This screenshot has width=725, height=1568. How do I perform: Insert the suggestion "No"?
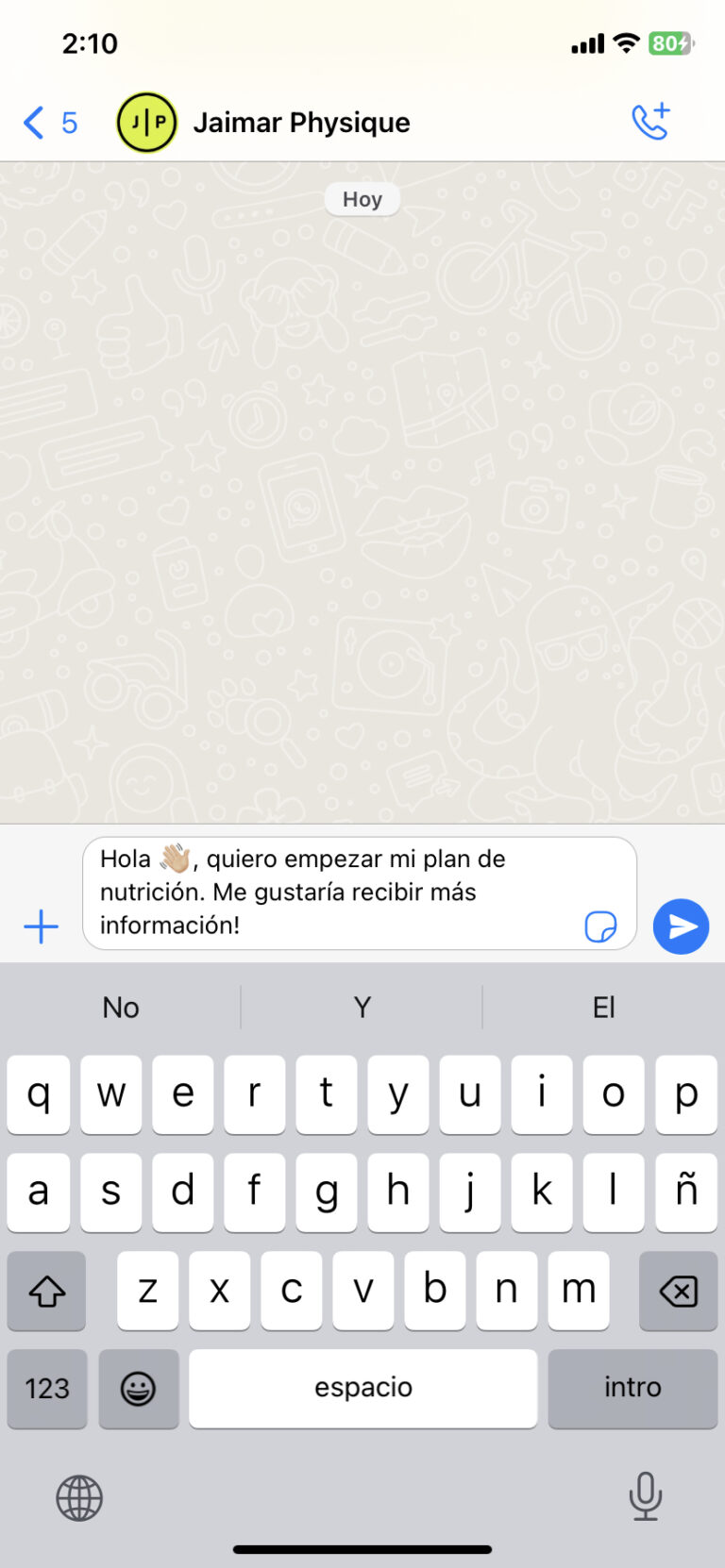pos(121,1008)
